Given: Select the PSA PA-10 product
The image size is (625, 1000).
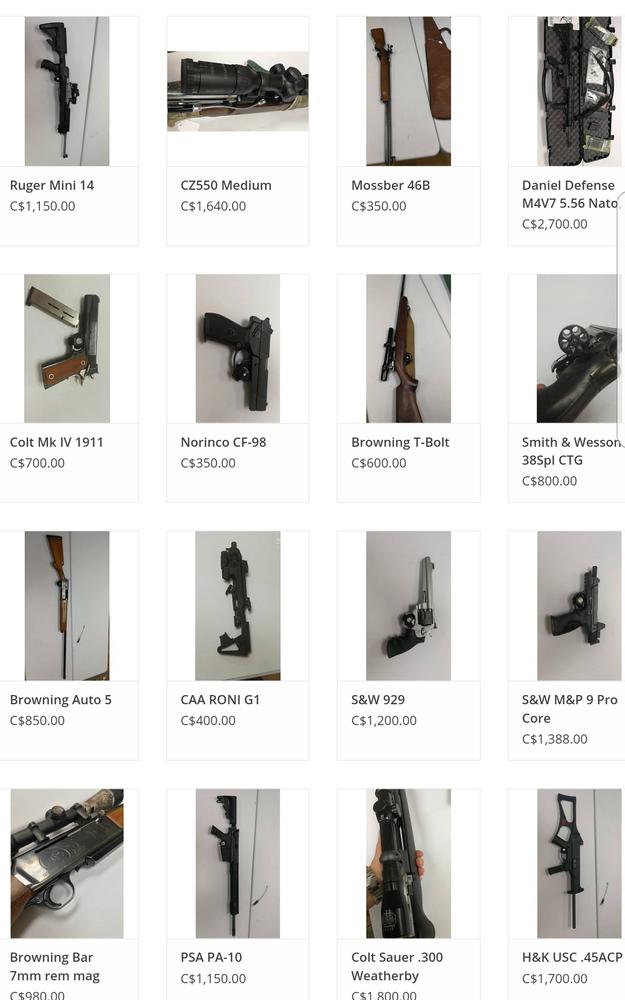Looking at the screenshot, I should point(237,863).
